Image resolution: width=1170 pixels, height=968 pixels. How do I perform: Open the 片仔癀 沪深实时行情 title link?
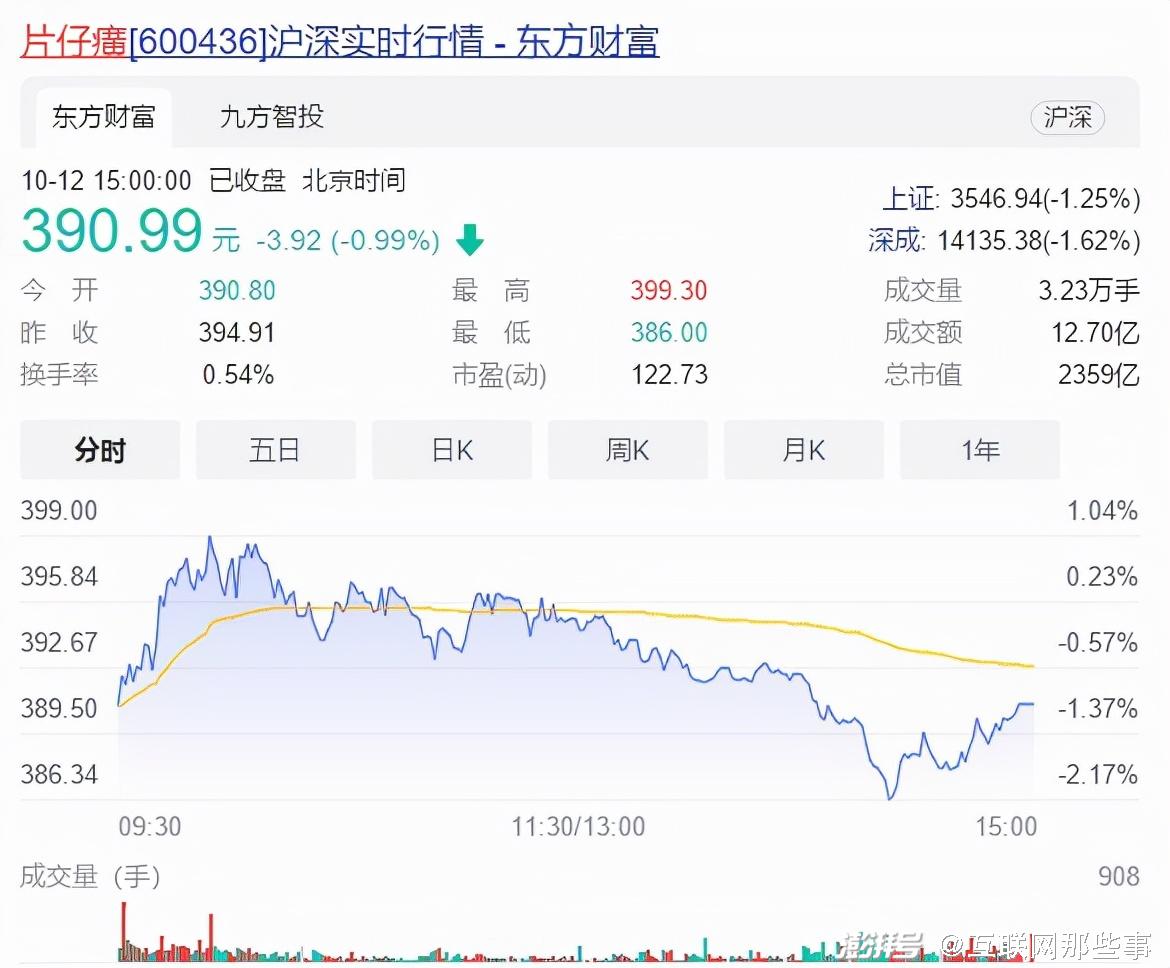click(340, 42)
